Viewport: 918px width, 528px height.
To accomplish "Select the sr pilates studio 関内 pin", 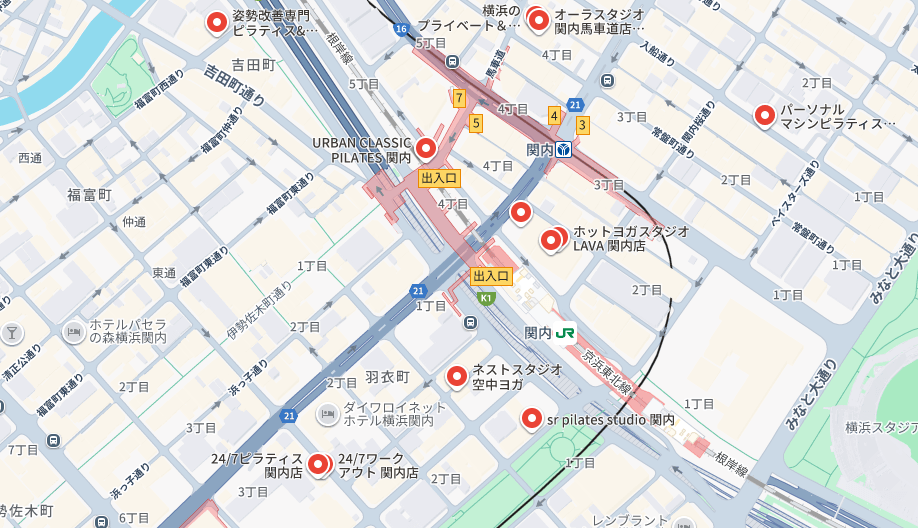I will click(x=531, y=419).
